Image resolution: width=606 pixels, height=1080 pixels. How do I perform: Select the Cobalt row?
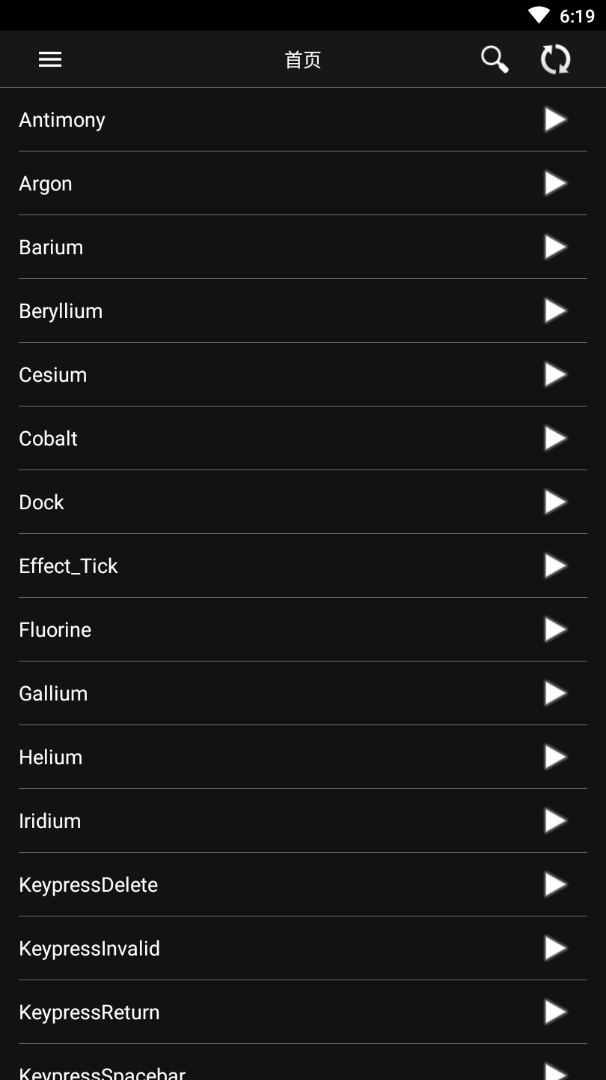pos(303,438)
